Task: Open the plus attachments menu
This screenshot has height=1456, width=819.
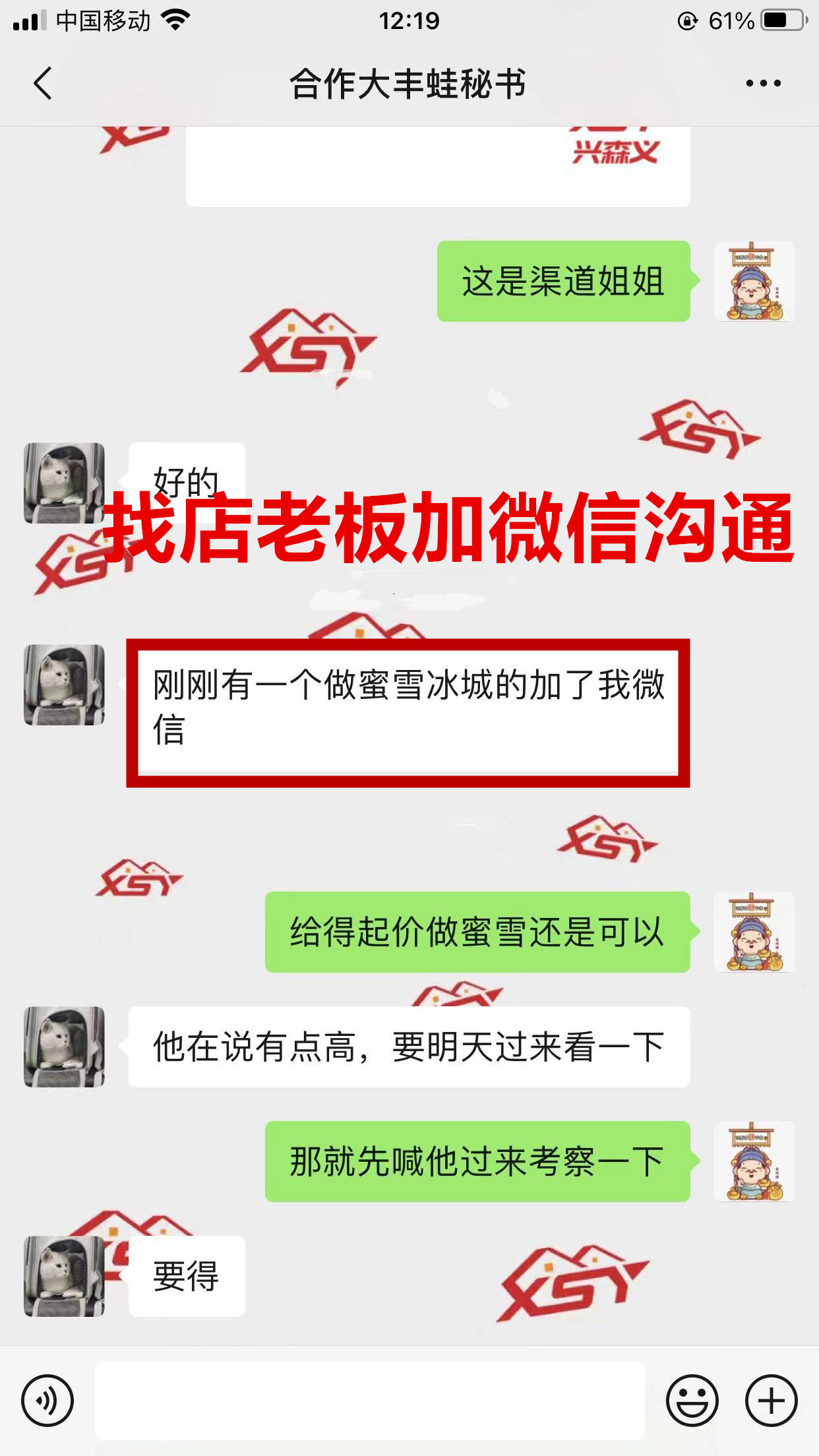Action: [771, 1400]
